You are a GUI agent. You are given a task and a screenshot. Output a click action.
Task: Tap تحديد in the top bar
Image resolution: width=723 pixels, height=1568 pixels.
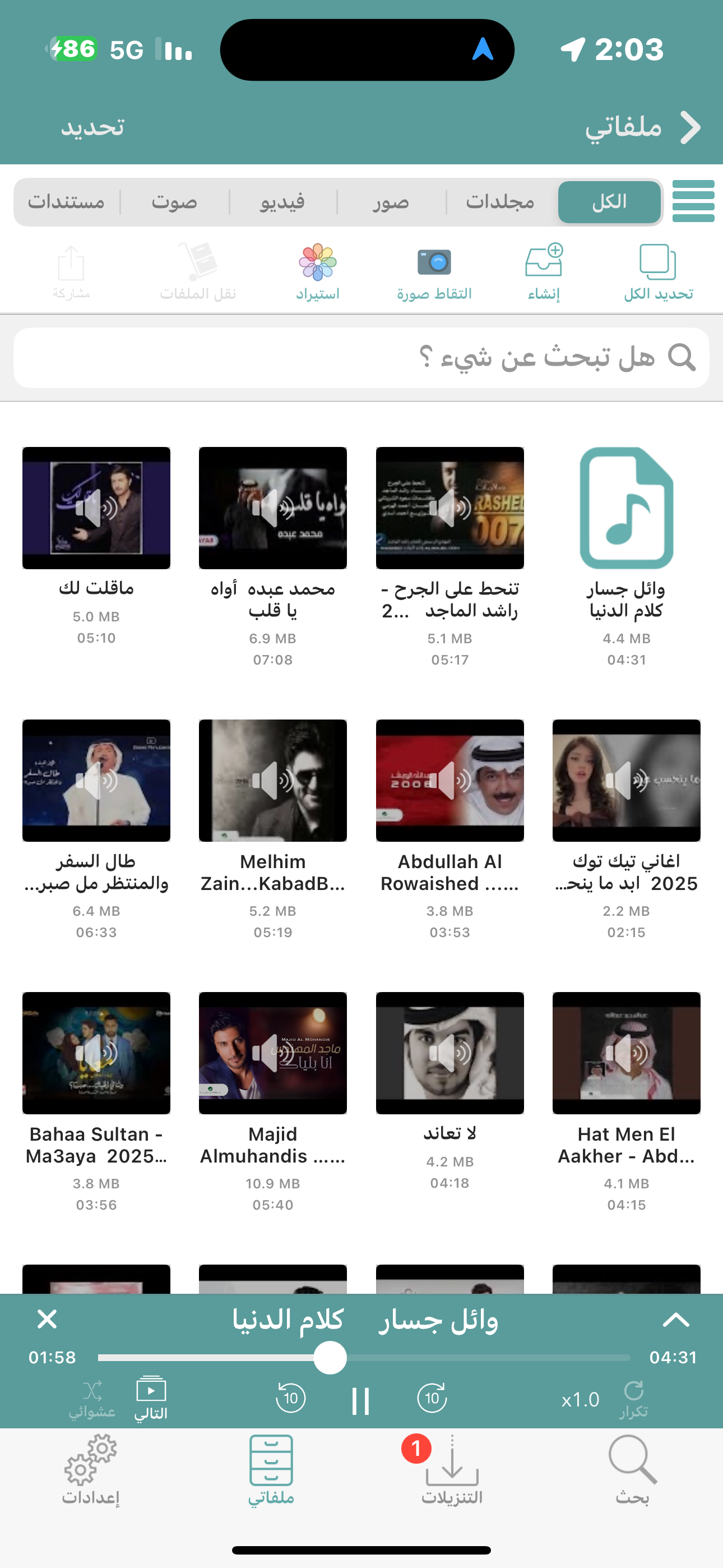(92, 128)
